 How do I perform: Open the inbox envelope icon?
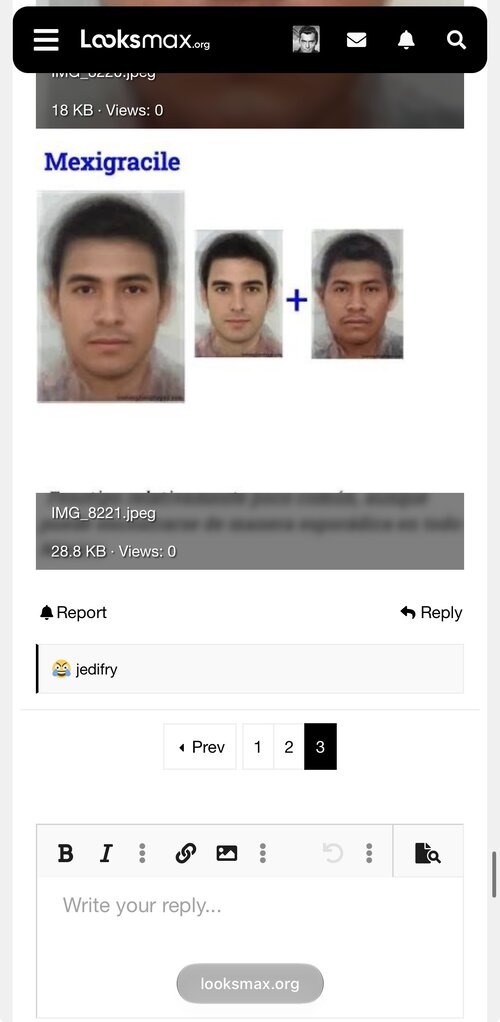pyautogui.click(x=356, y=40)
